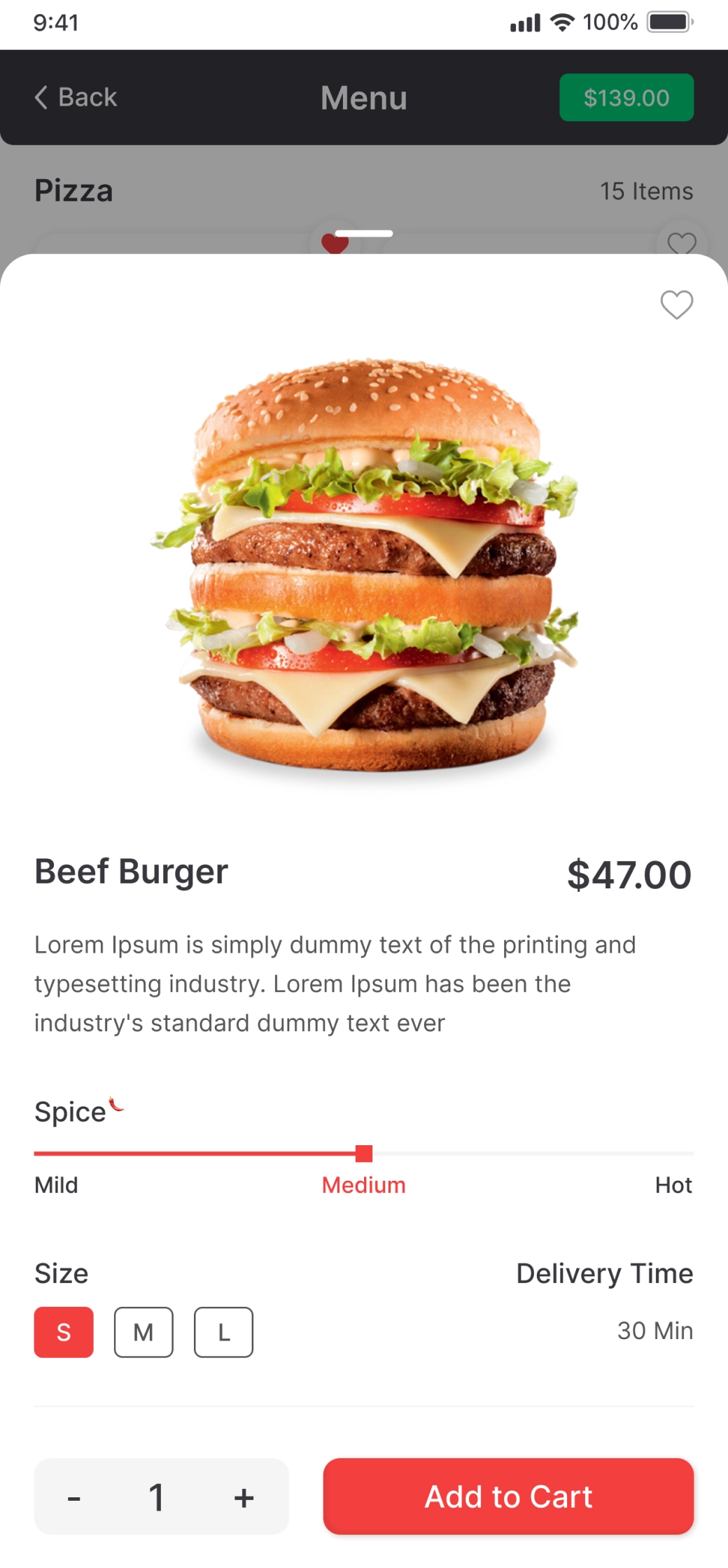The height and width of the screenshot is (1568, 728).
Task: Pick size L
Action: pyautogui.click(x=223, y=1331)
